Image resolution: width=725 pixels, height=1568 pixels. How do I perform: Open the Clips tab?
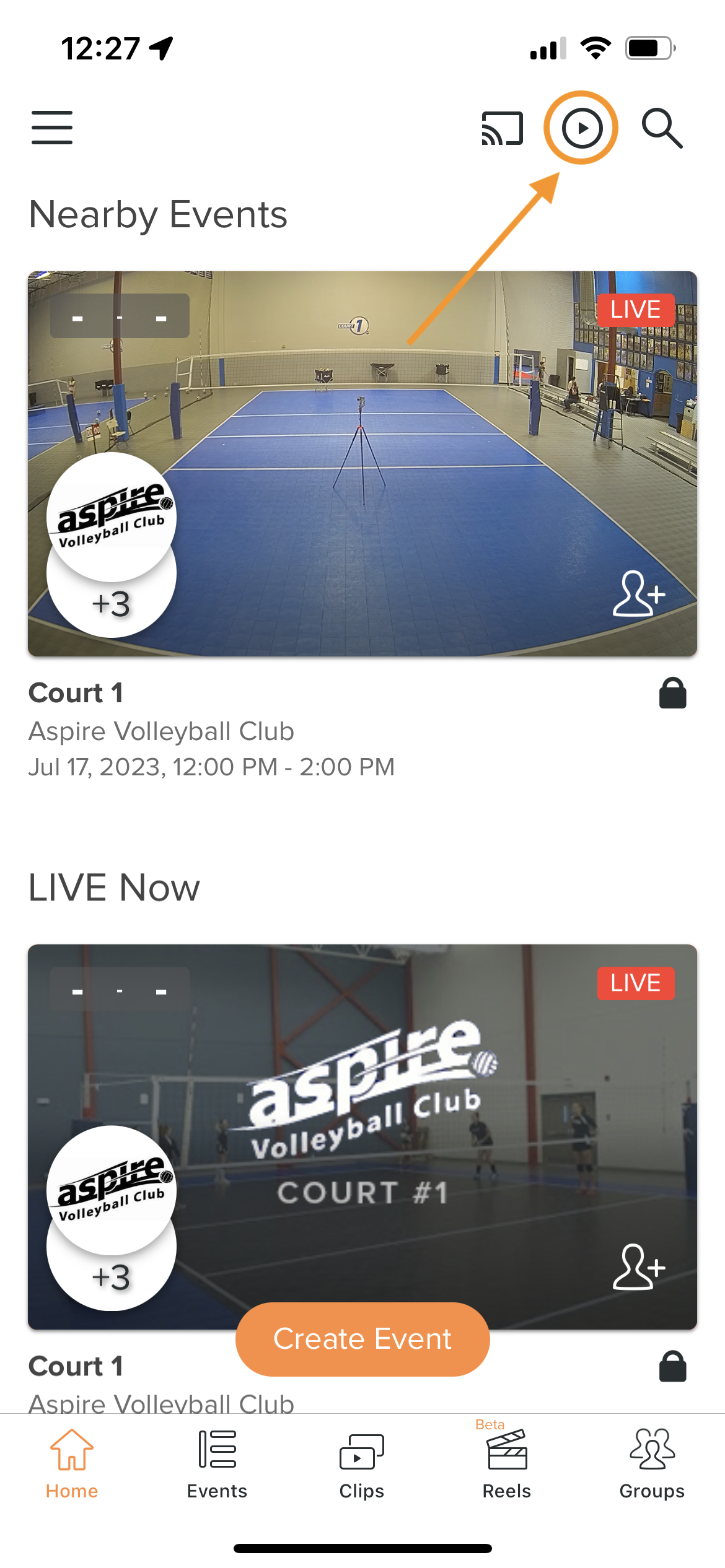(x=362, y=1464)
